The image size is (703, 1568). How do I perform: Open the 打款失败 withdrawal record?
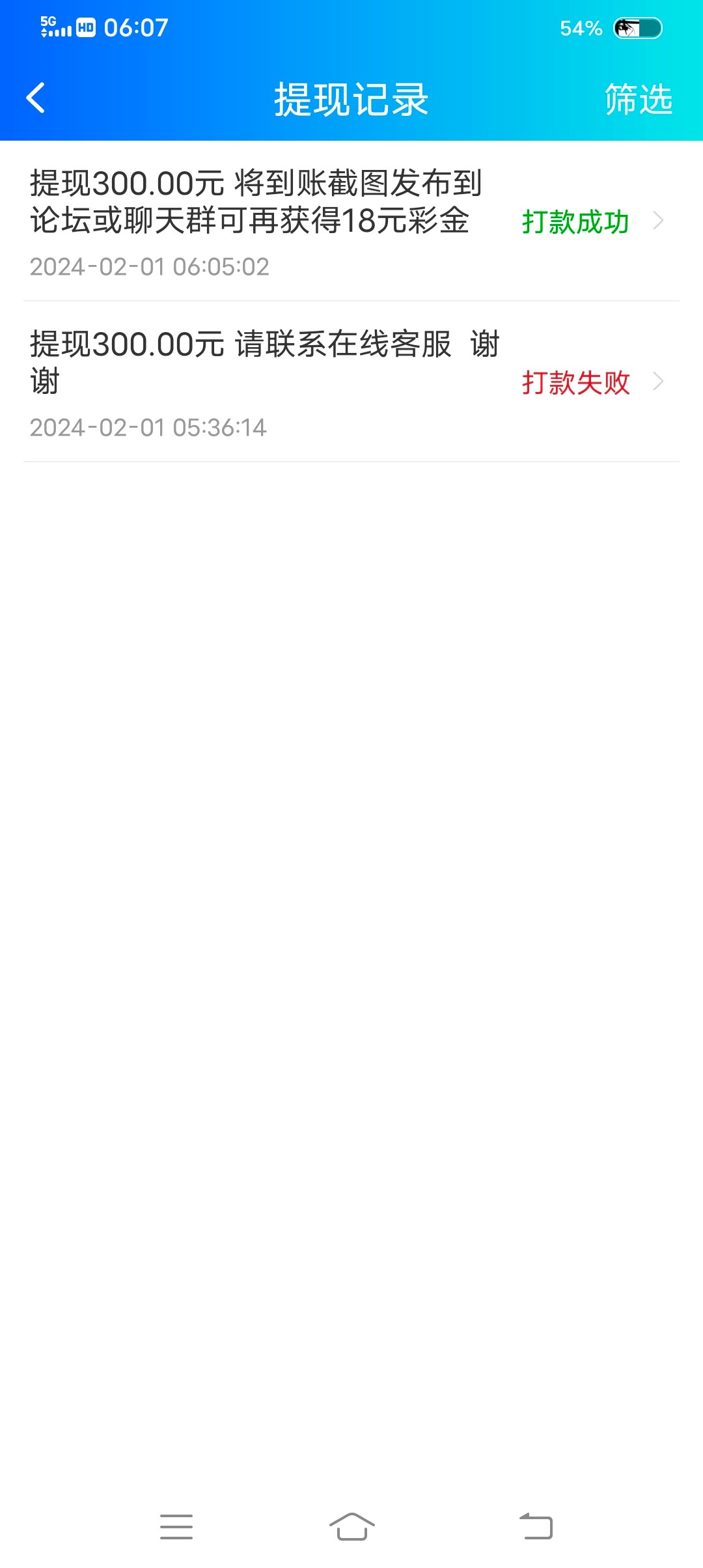351,382
